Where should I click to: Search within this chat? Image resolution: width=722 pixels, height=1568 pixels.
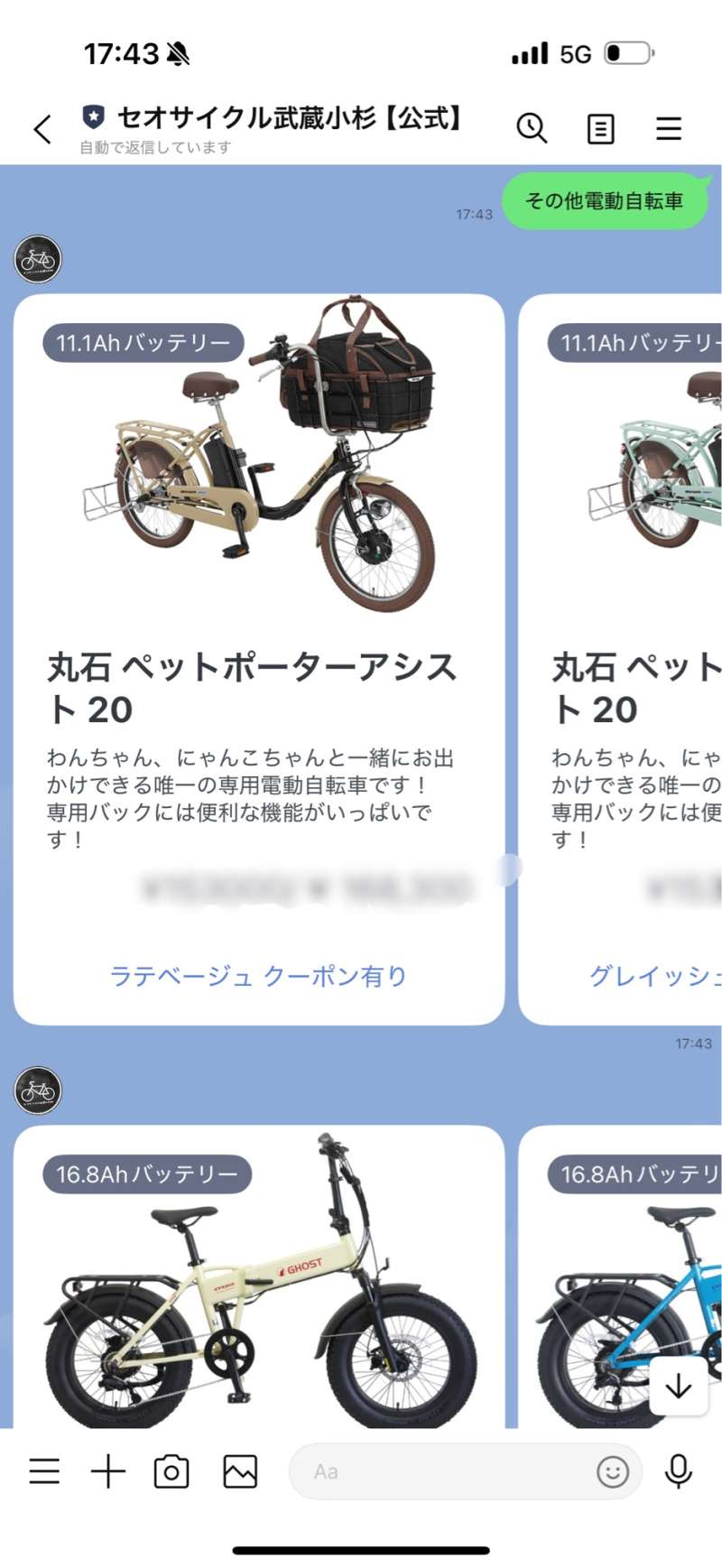532,128
